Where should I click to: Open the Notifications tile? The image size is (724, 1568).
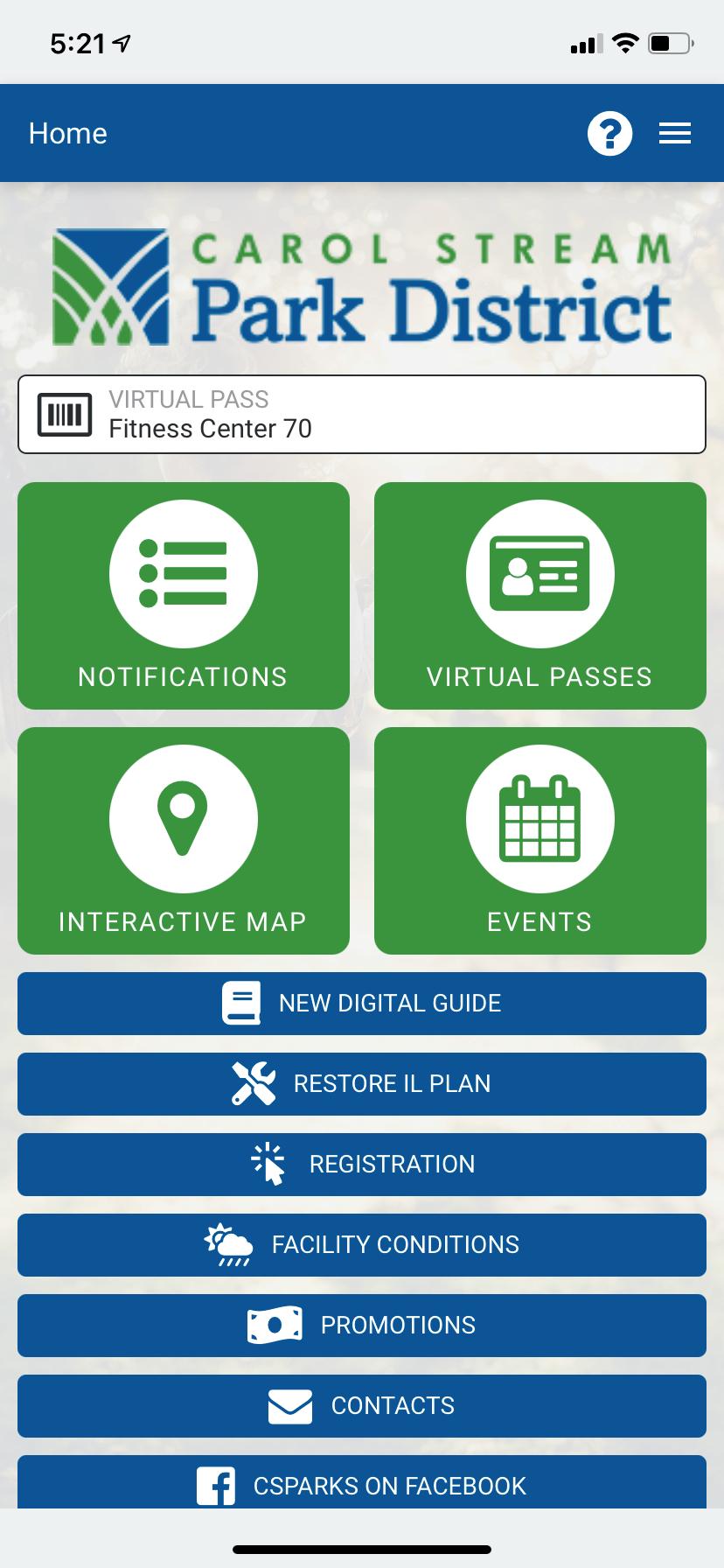[x=184, y=596]
